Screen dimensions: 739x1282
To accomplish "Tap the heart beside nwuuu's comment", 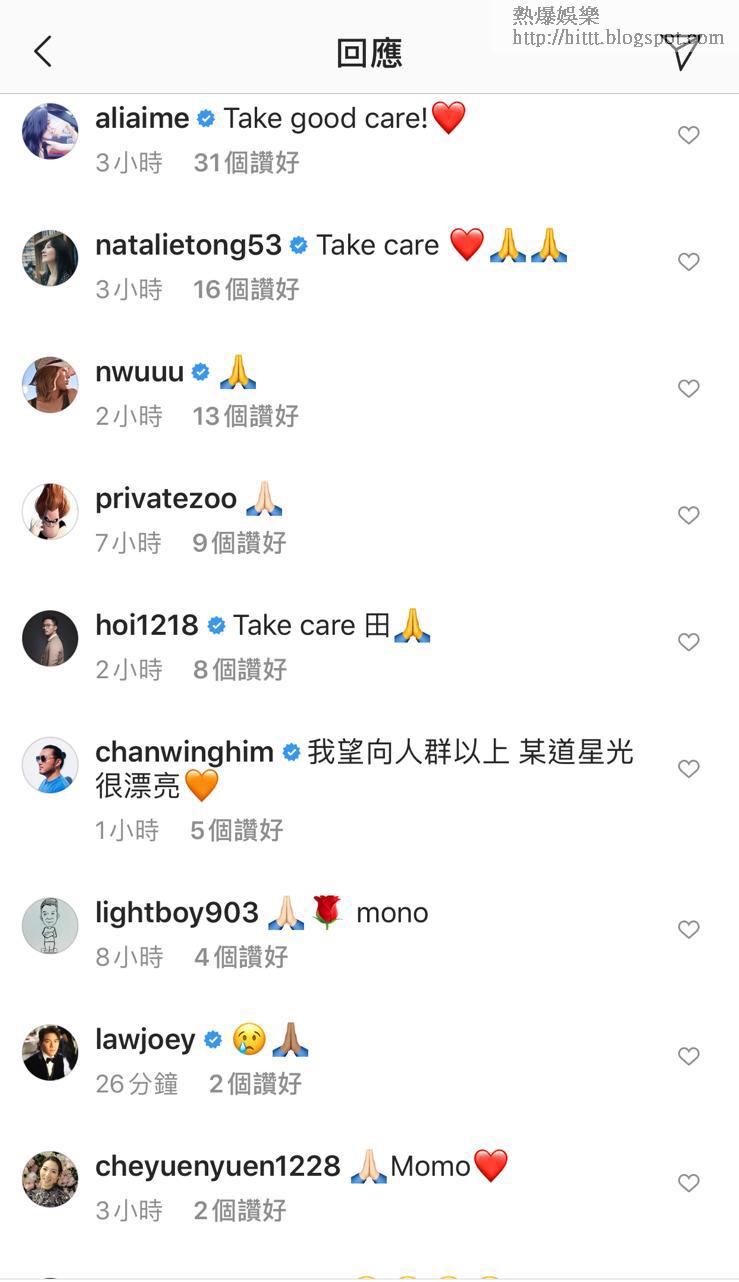I will 688,388.
